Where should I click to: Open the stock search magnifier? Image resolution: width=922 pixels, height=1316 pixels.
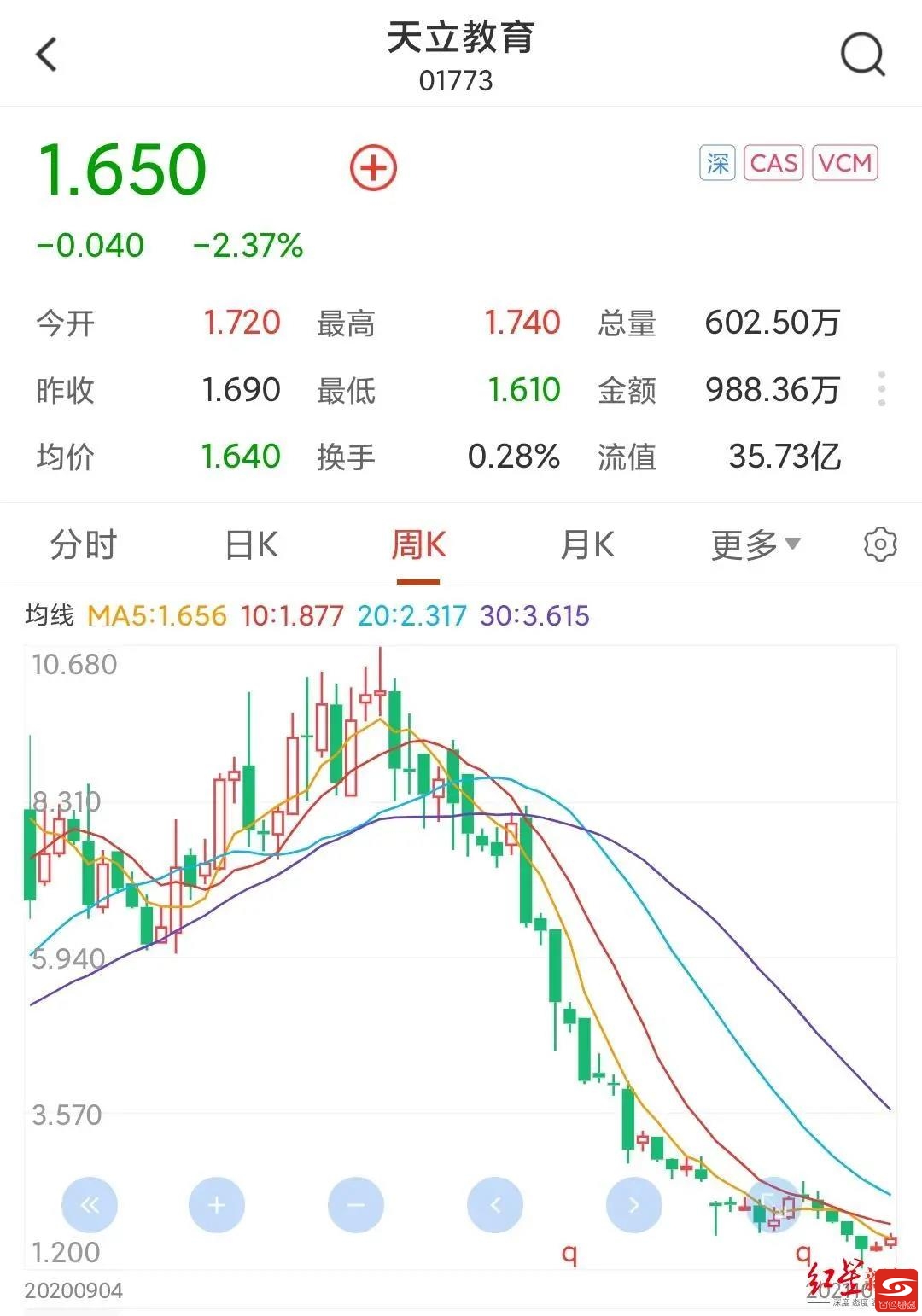pos(862,55)
